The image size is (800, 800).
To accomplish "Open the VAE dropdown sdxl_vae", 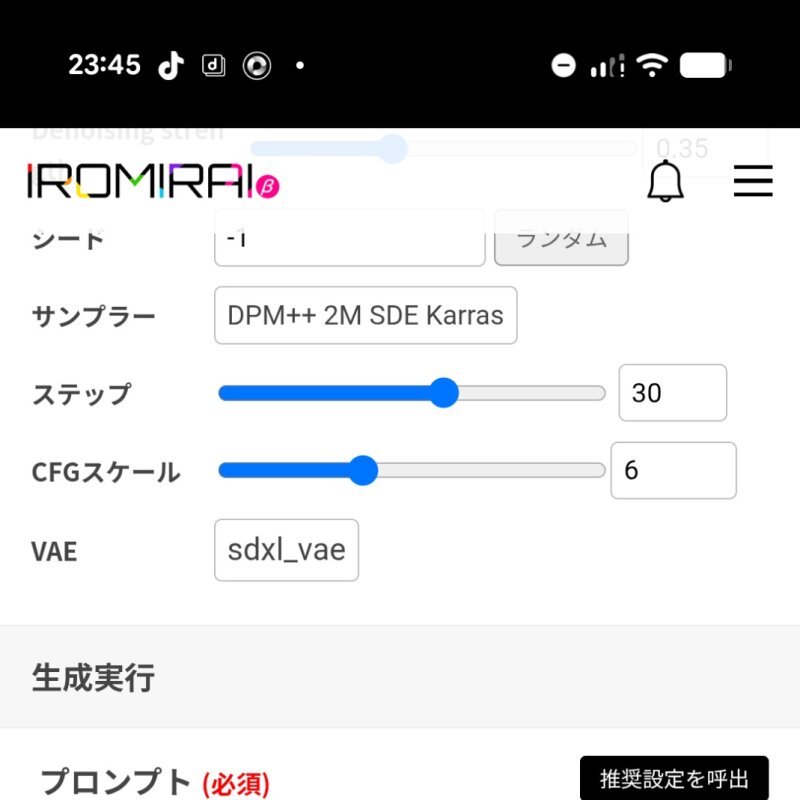I will tap(286, 550).
